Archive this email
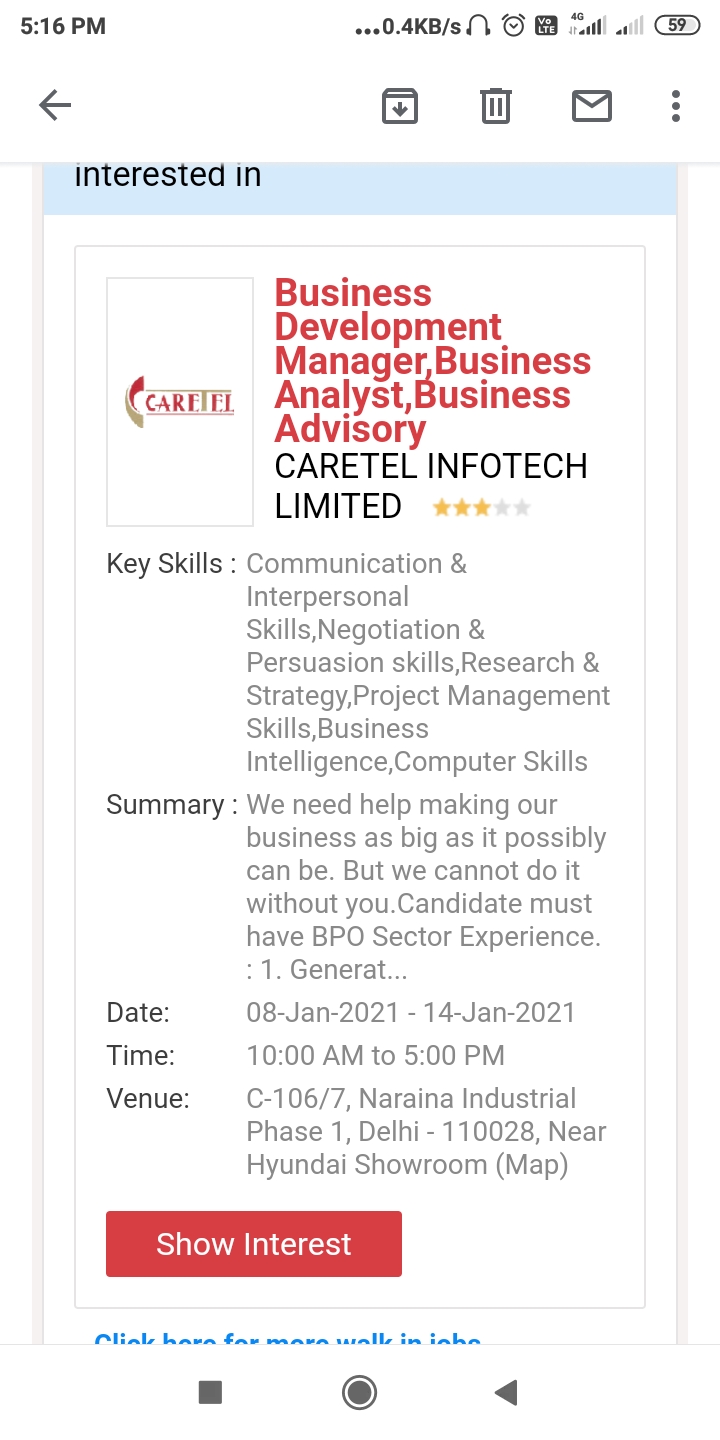Image resolution: width=720 pixels, height=1440 pixels. click(x=399, y=105)
